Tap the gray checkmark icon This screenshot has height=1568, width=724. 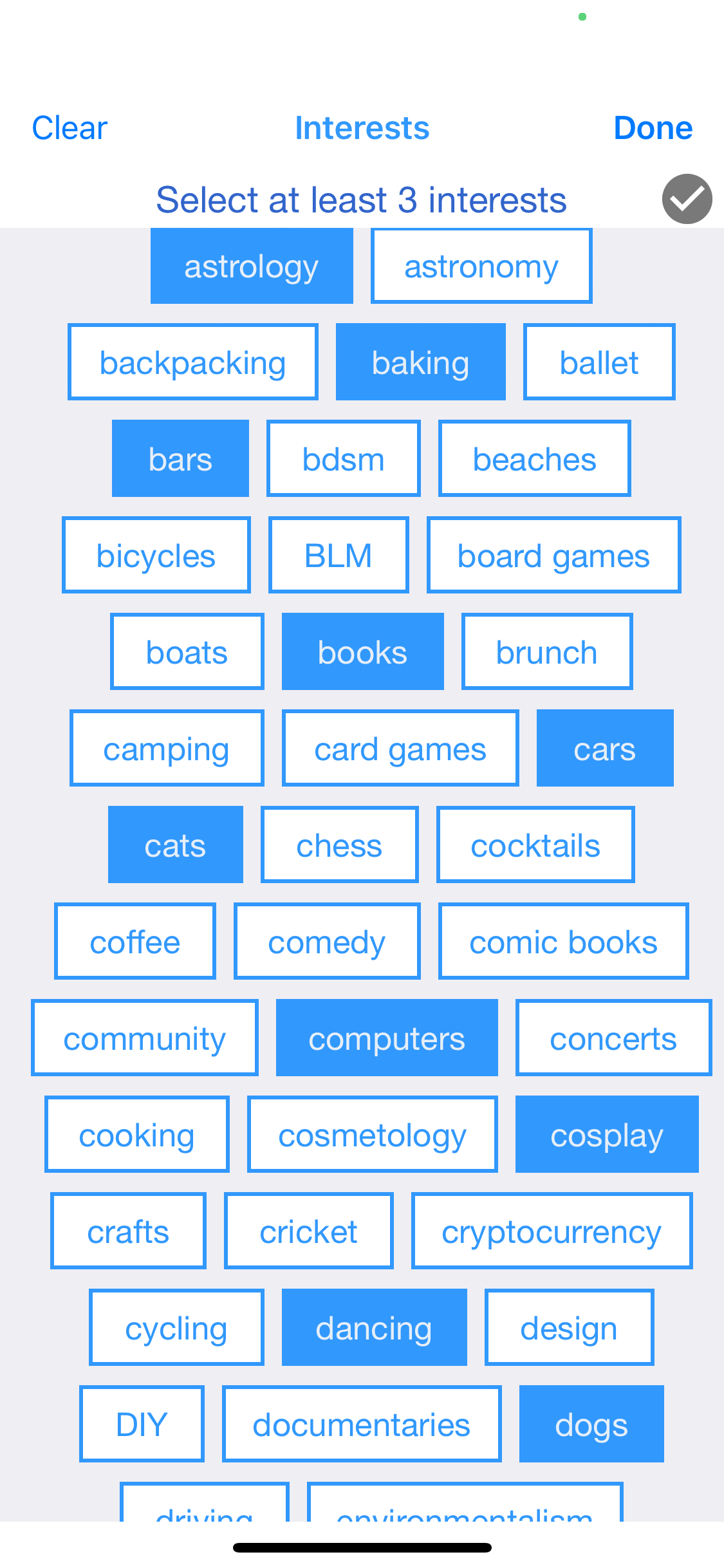(687, 200)
